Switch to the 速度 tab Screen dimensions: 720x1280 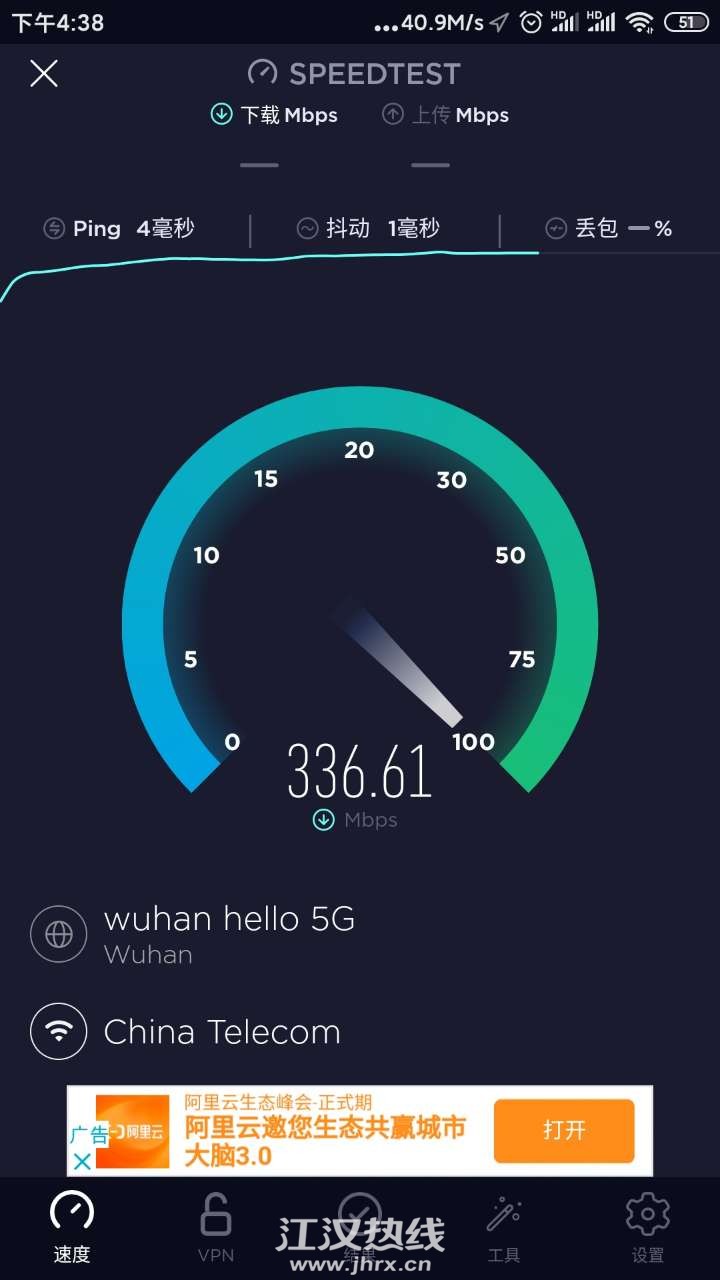click(x=72, y=1227)
